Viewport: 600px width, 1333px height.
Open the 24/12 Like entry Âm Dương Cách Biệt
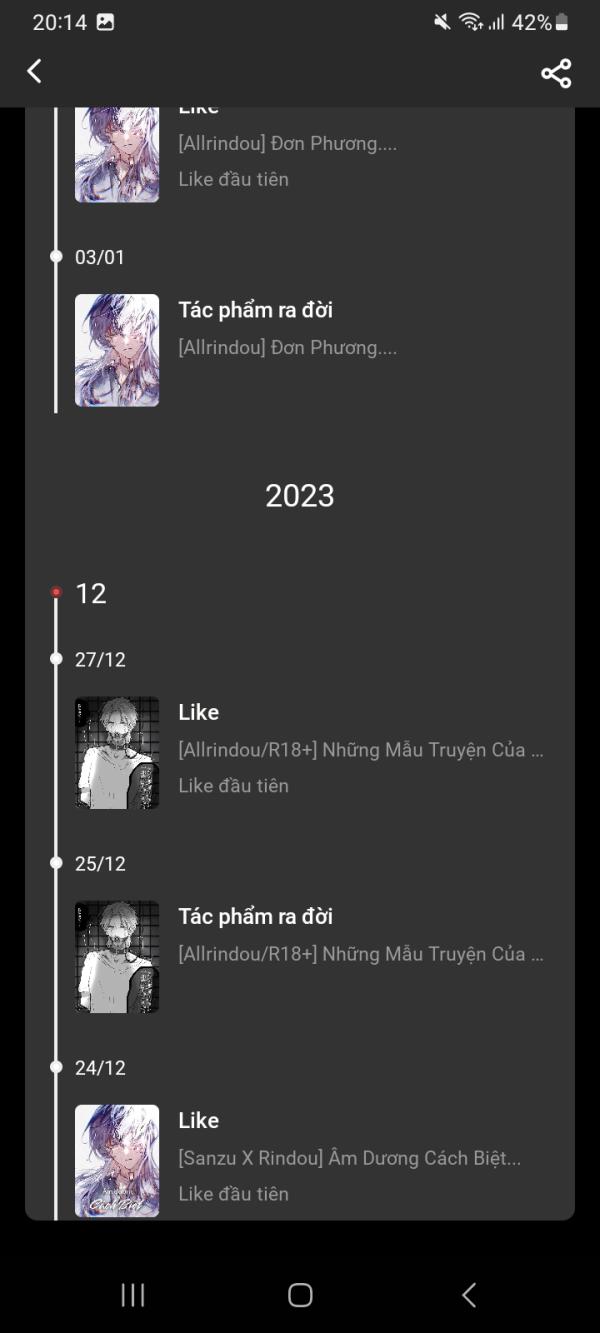[310, 1160]
